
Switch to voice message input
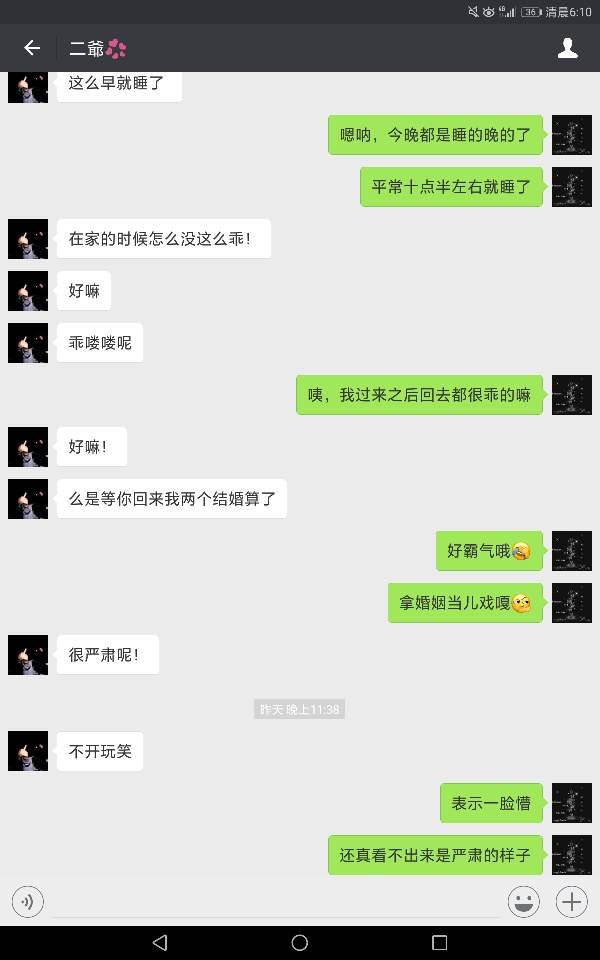coord(27,901)
